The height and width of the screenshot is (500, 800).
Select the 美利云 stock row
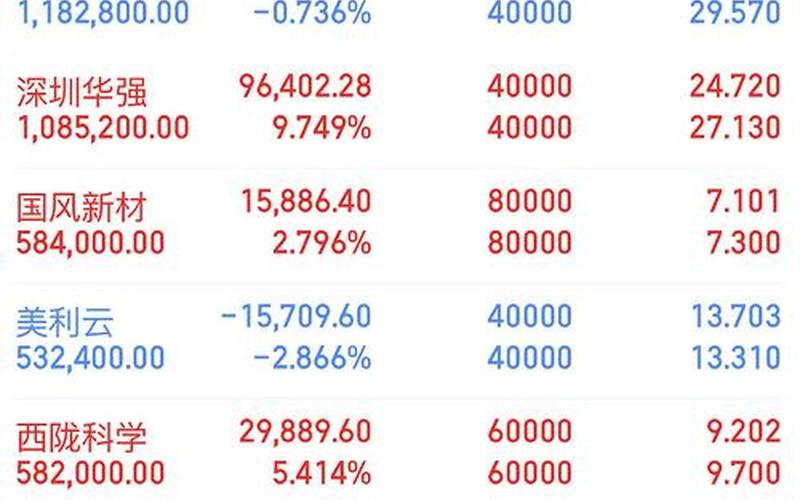pyautogui.click(x=66, y=322)
